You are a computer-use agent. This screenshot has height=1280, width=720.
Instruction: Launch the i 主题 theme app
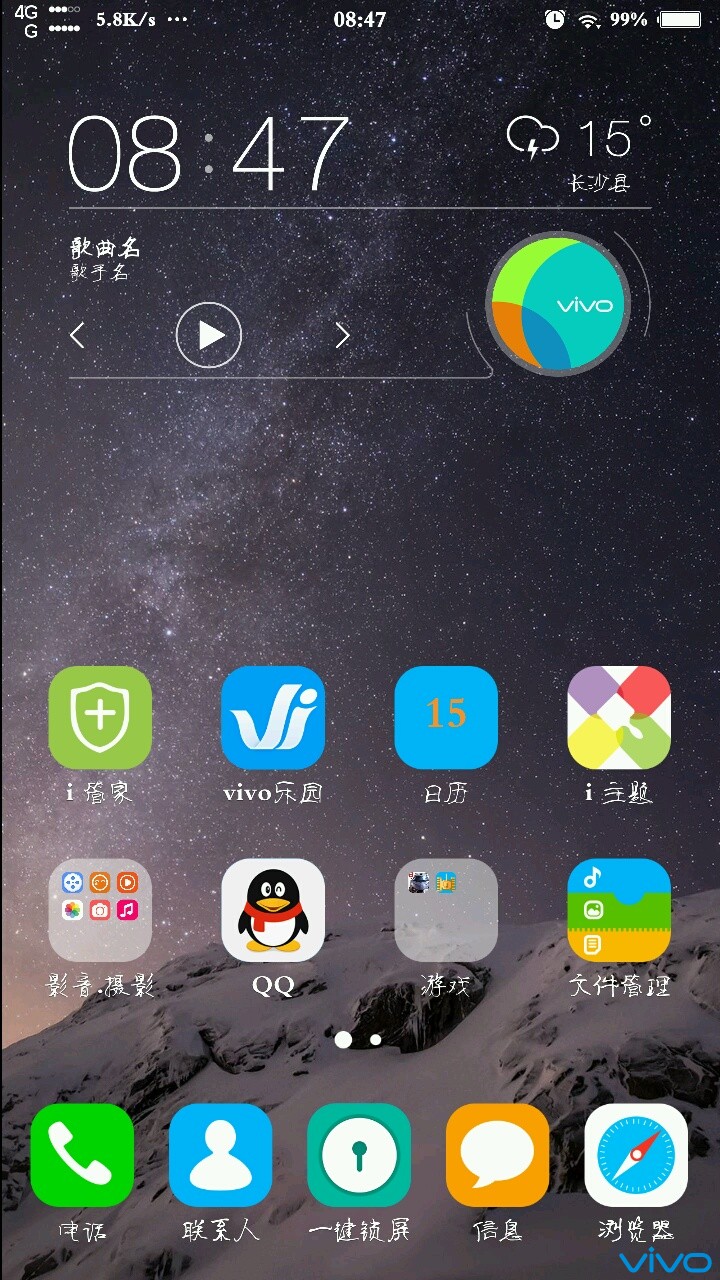[619, 717]
